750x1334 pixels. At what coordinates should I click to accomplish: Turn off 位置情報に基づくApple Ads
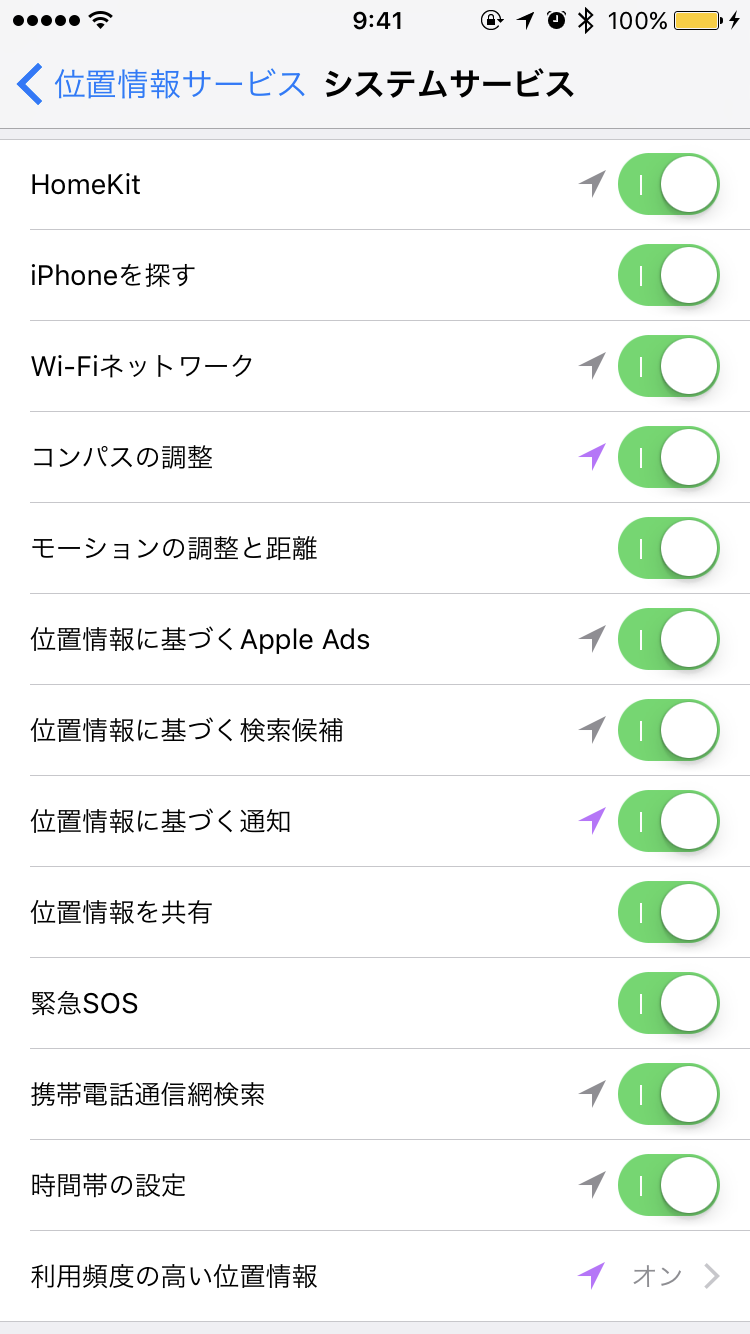(668, 639)
